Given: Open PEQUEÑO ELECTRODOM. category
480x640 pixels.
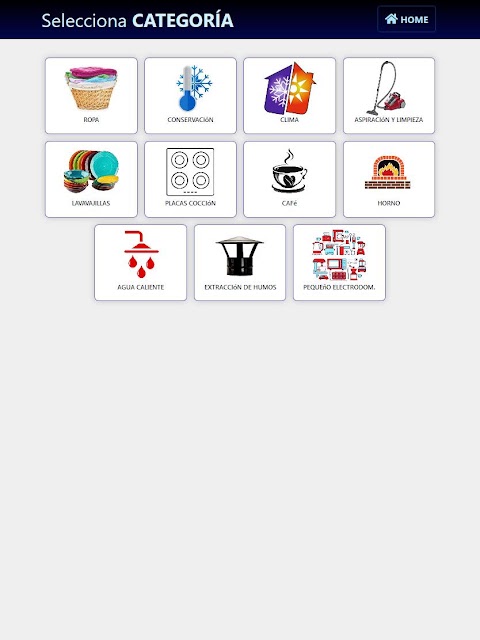Looking at the screenshot, I should 339,262.
